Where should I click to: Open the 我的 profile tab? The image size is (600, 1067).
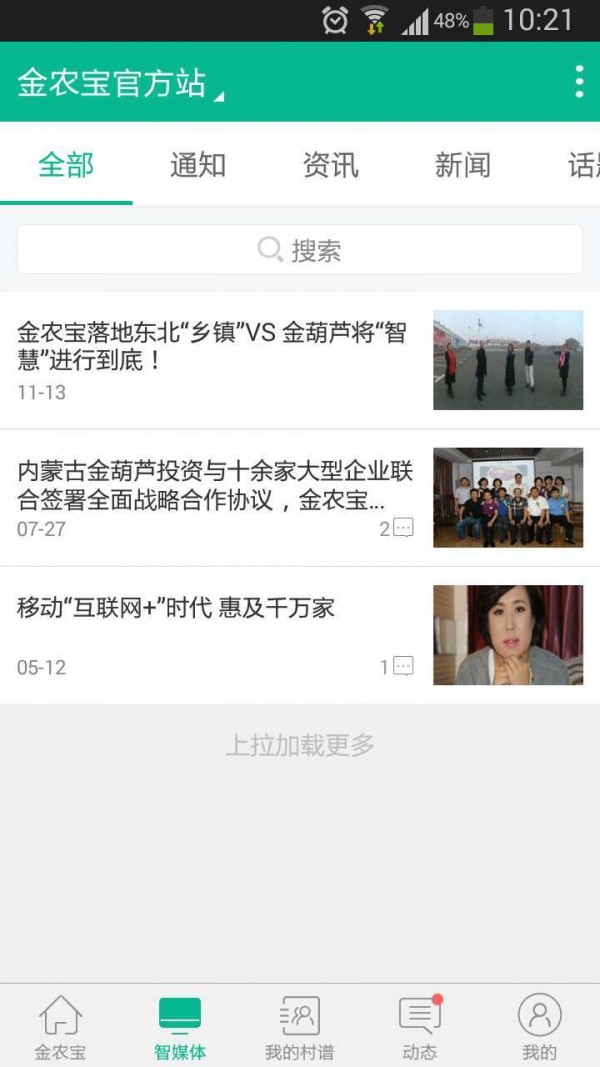tap(539, 1027)
